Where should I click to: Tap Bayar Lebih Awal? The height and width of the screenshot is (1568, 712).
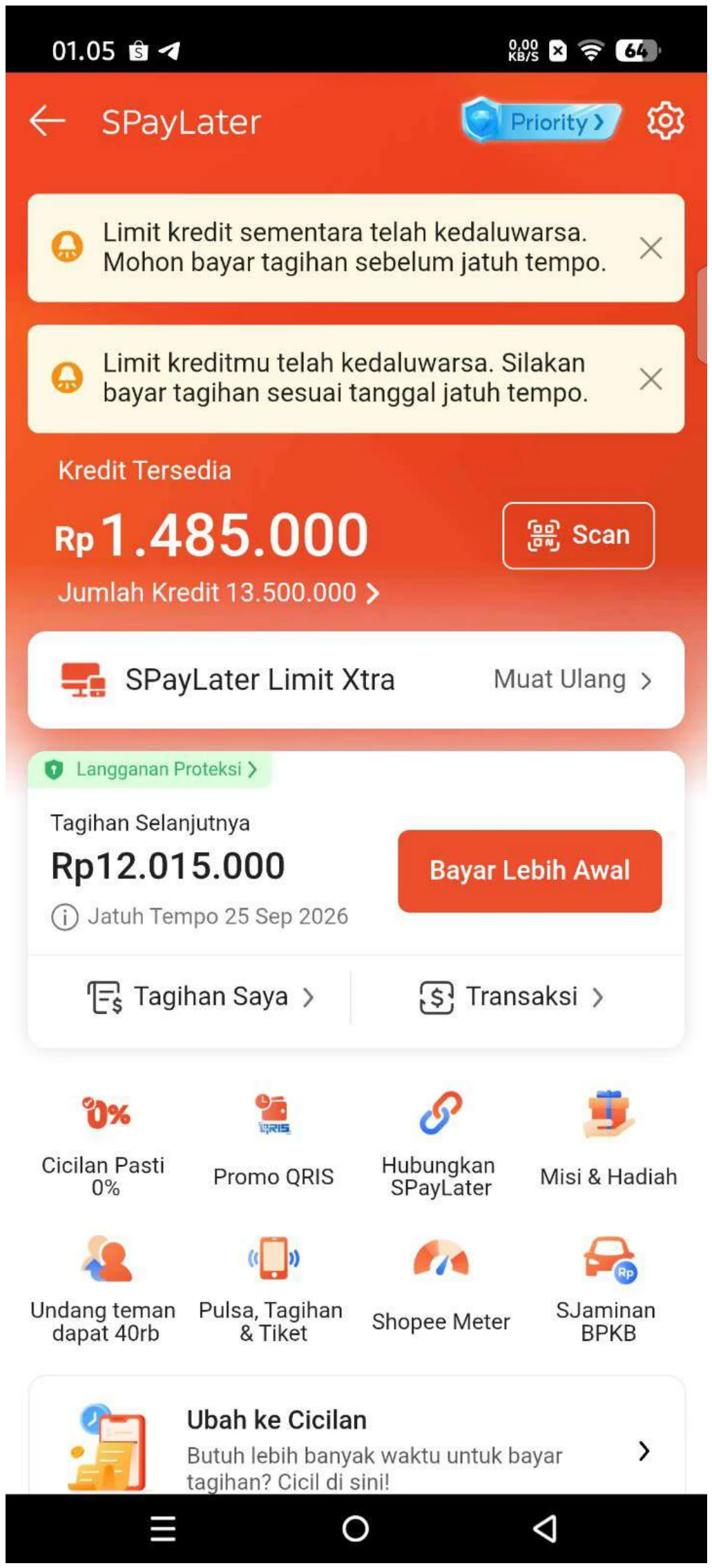coord(530,870)
